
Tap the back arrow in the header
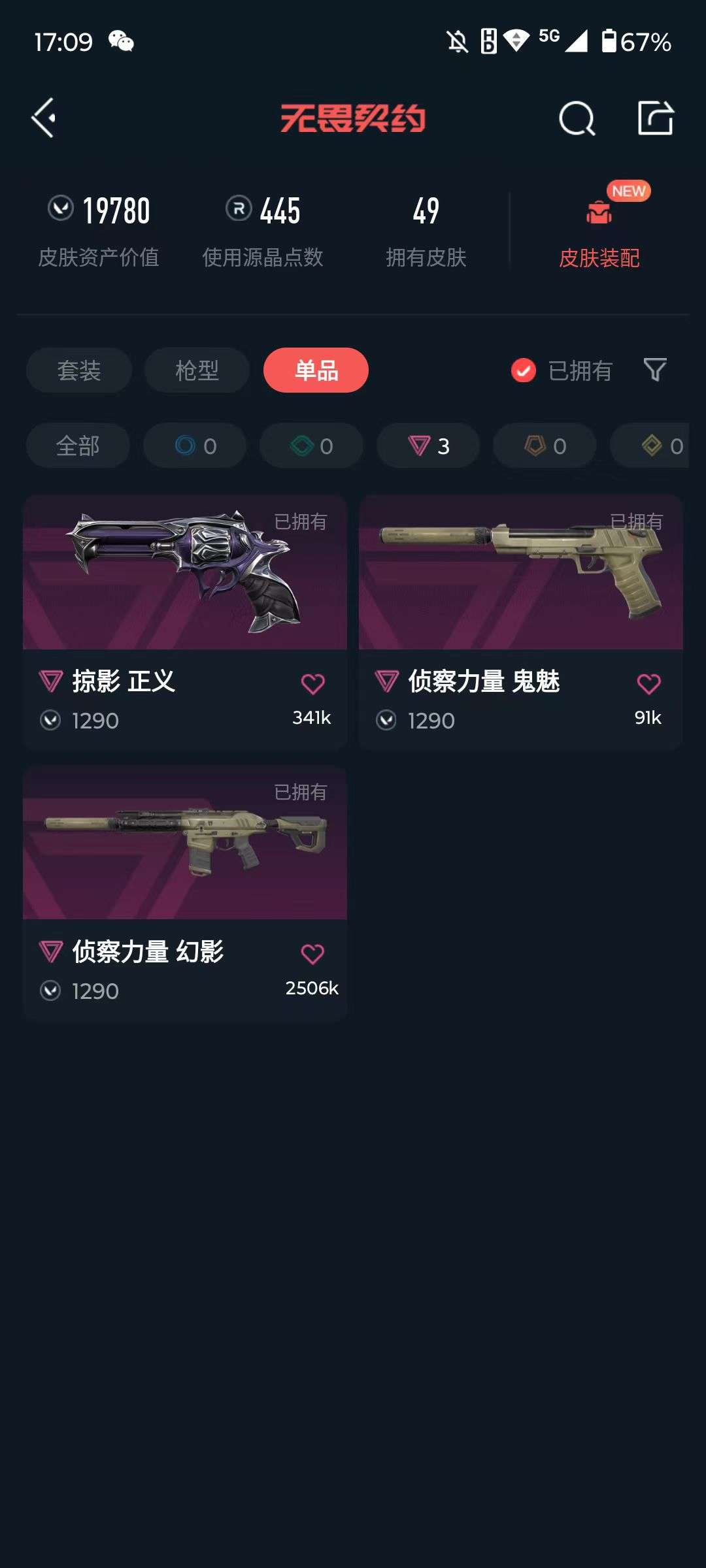coord(43,118)
